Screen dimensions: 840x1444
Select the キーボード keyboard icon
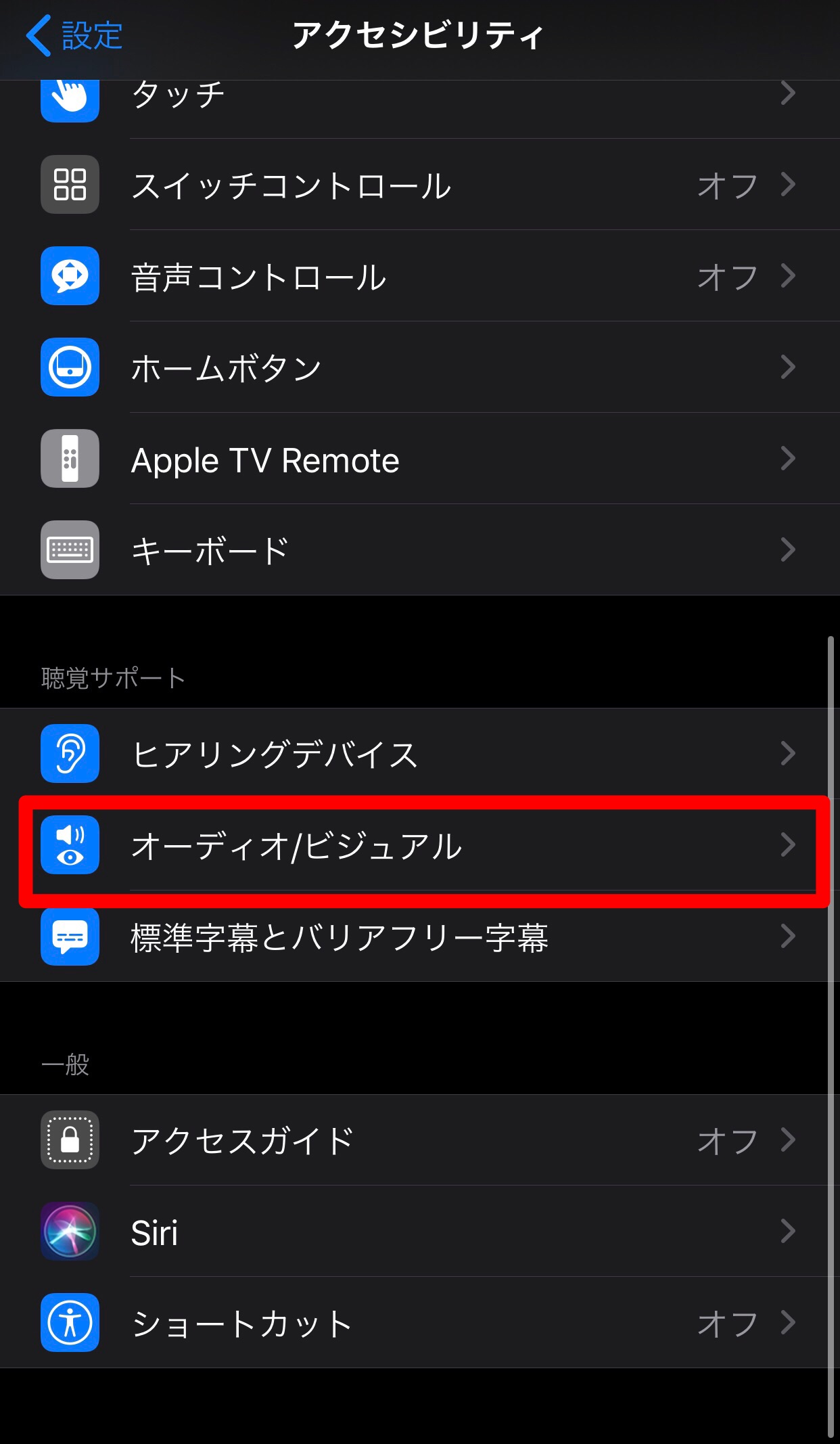(x=70, y=550)
